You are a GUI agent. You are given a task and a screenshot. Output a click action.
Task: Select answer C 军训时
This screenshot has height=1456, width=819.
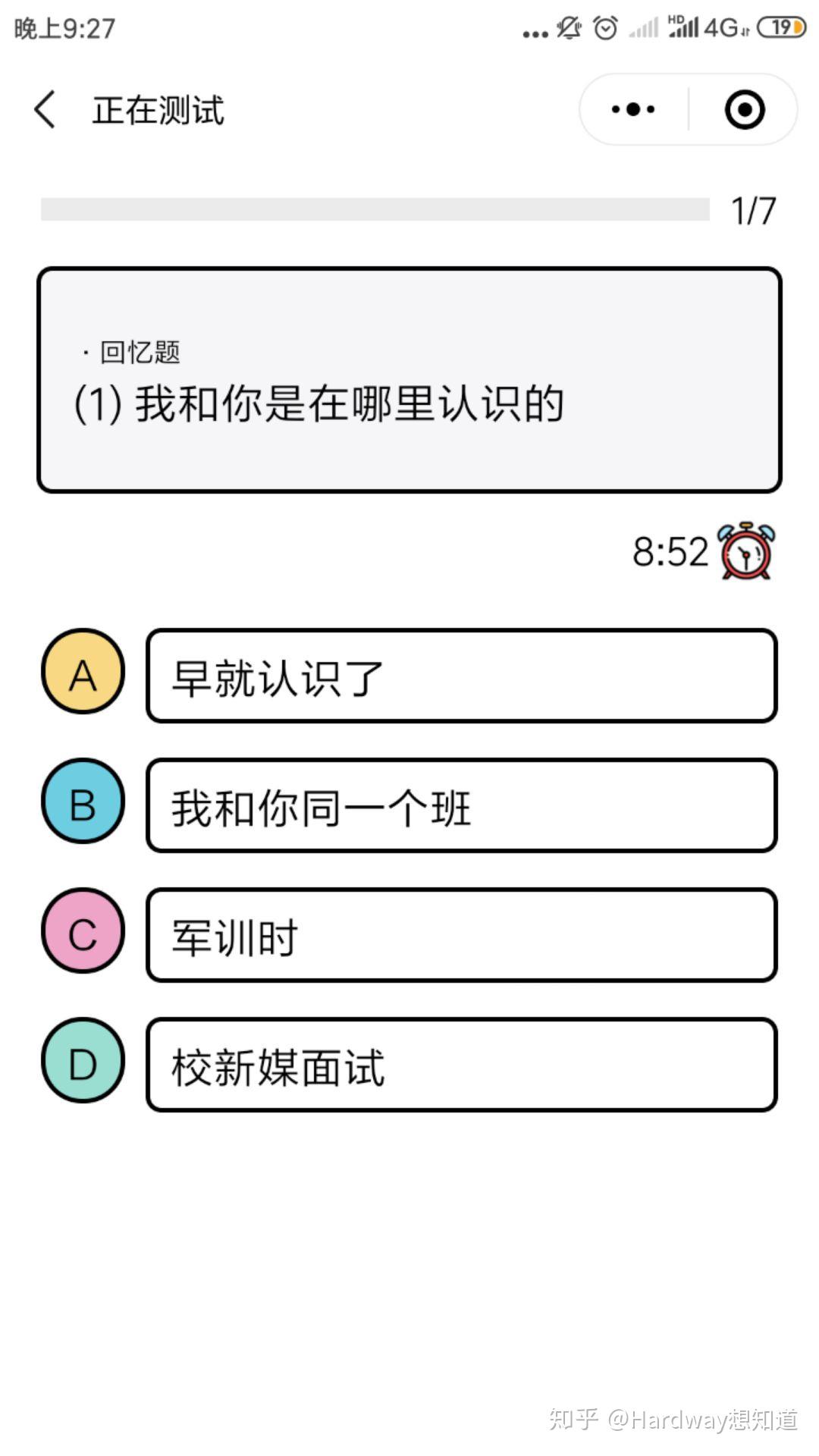[x=461, y=933]
